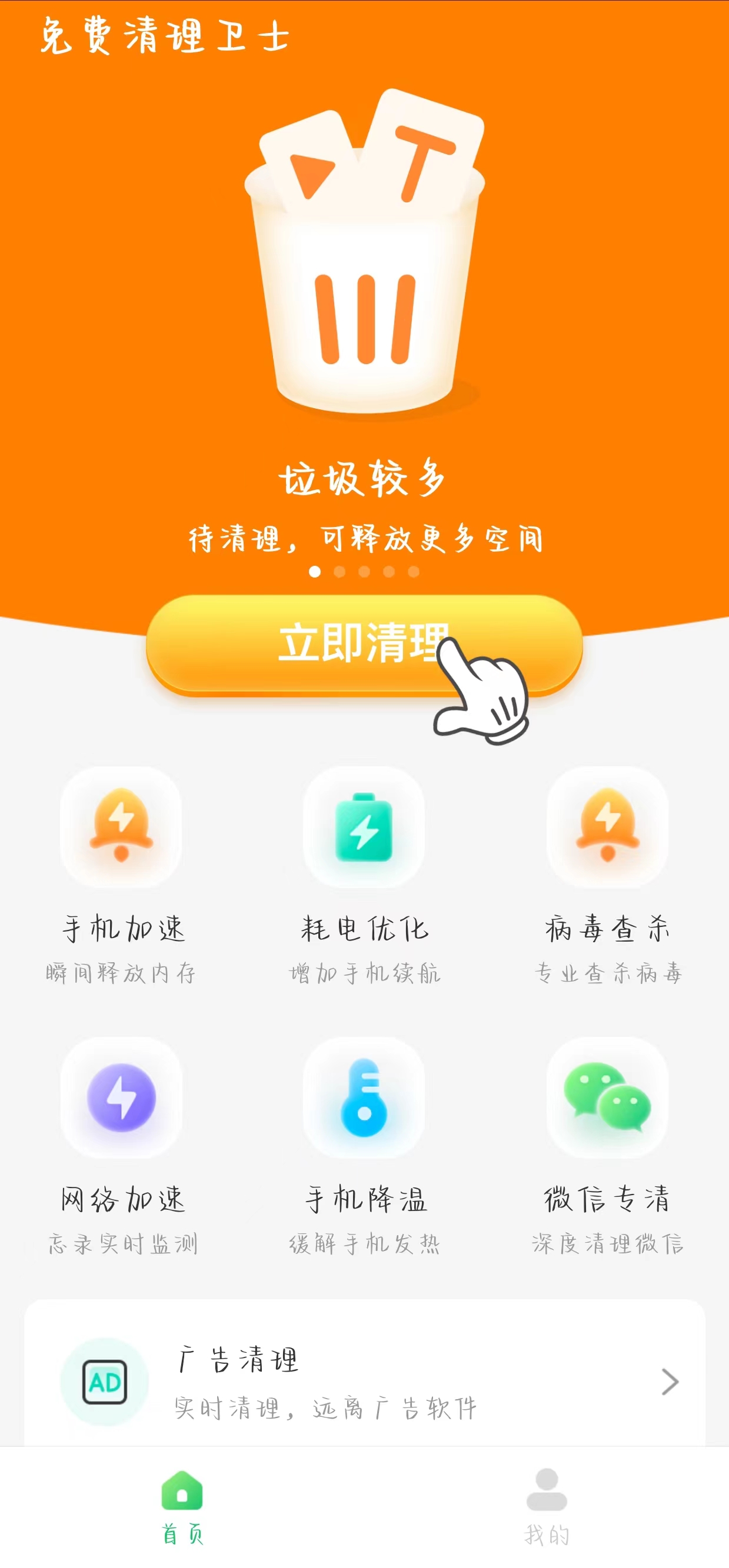Select the 手机加速 phone boost icon
Screen dimensions: 729x1568
(122, 828)
